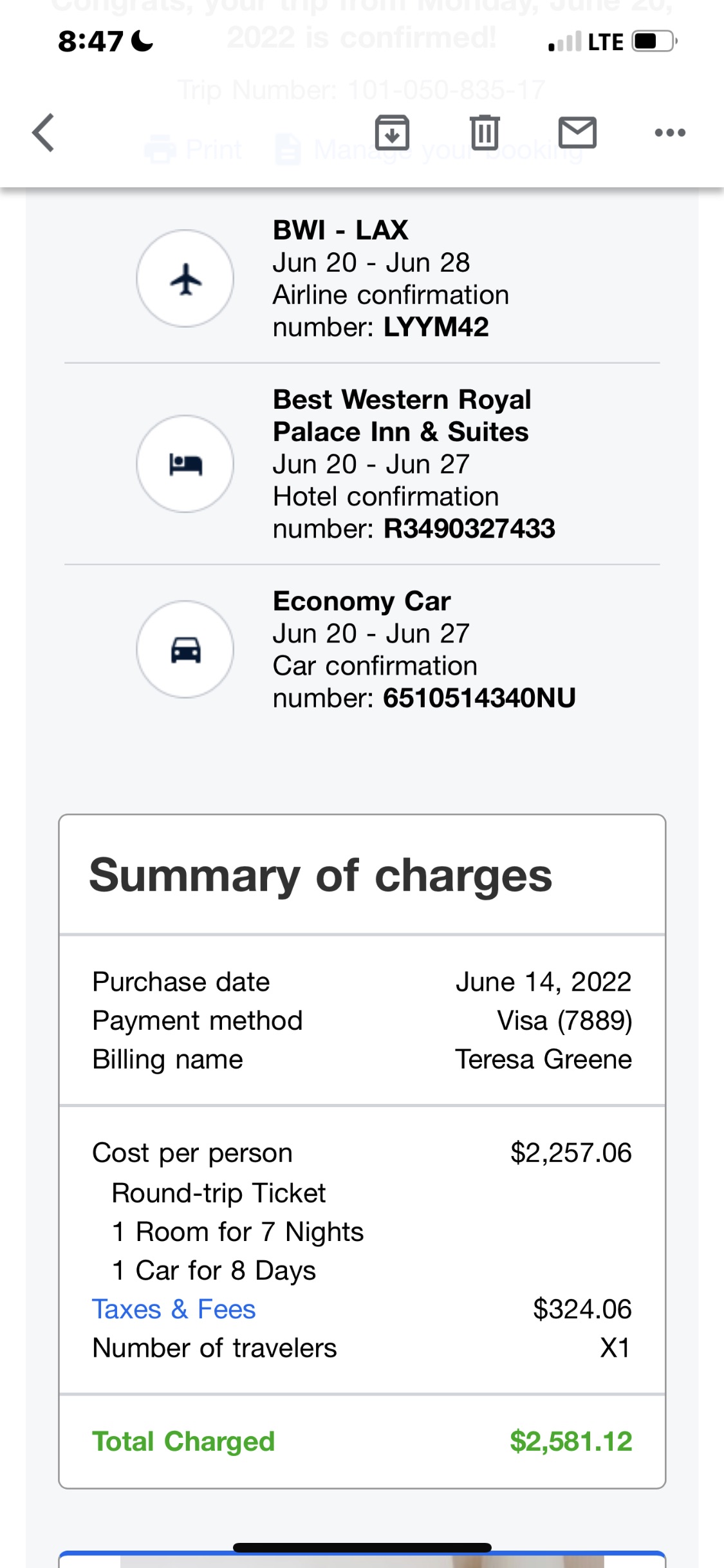This screenshot has height=1568, width=724.
Task: Select the Economy Car reservation
Action: (x=361, y=601)
